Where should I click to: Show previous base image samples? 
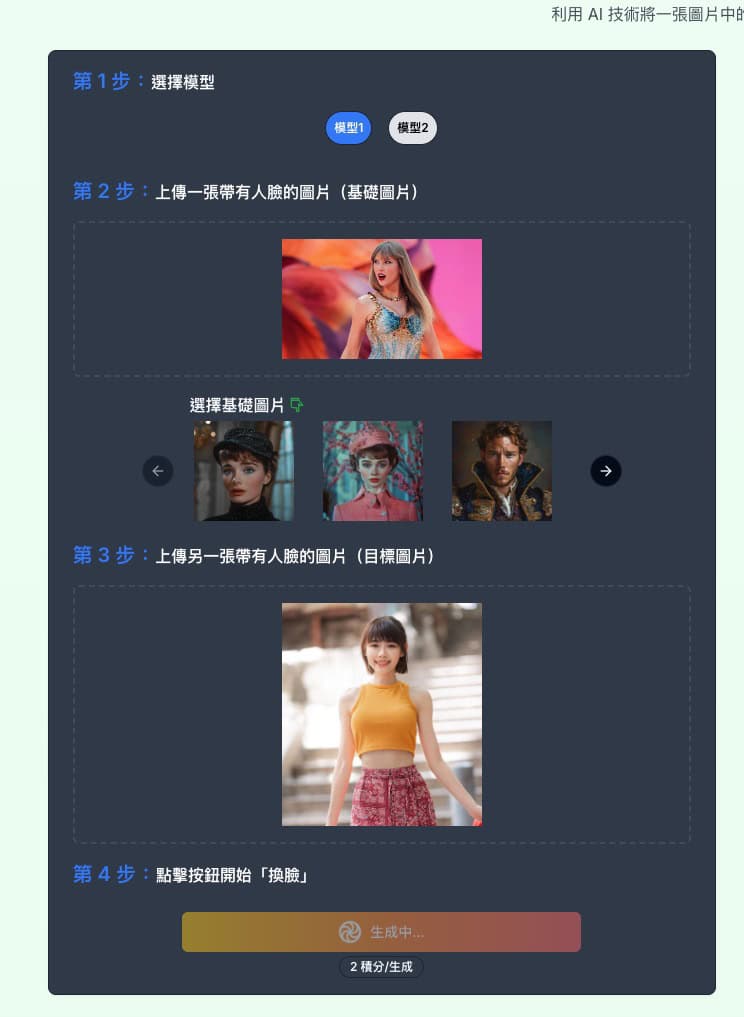(158, 471)
